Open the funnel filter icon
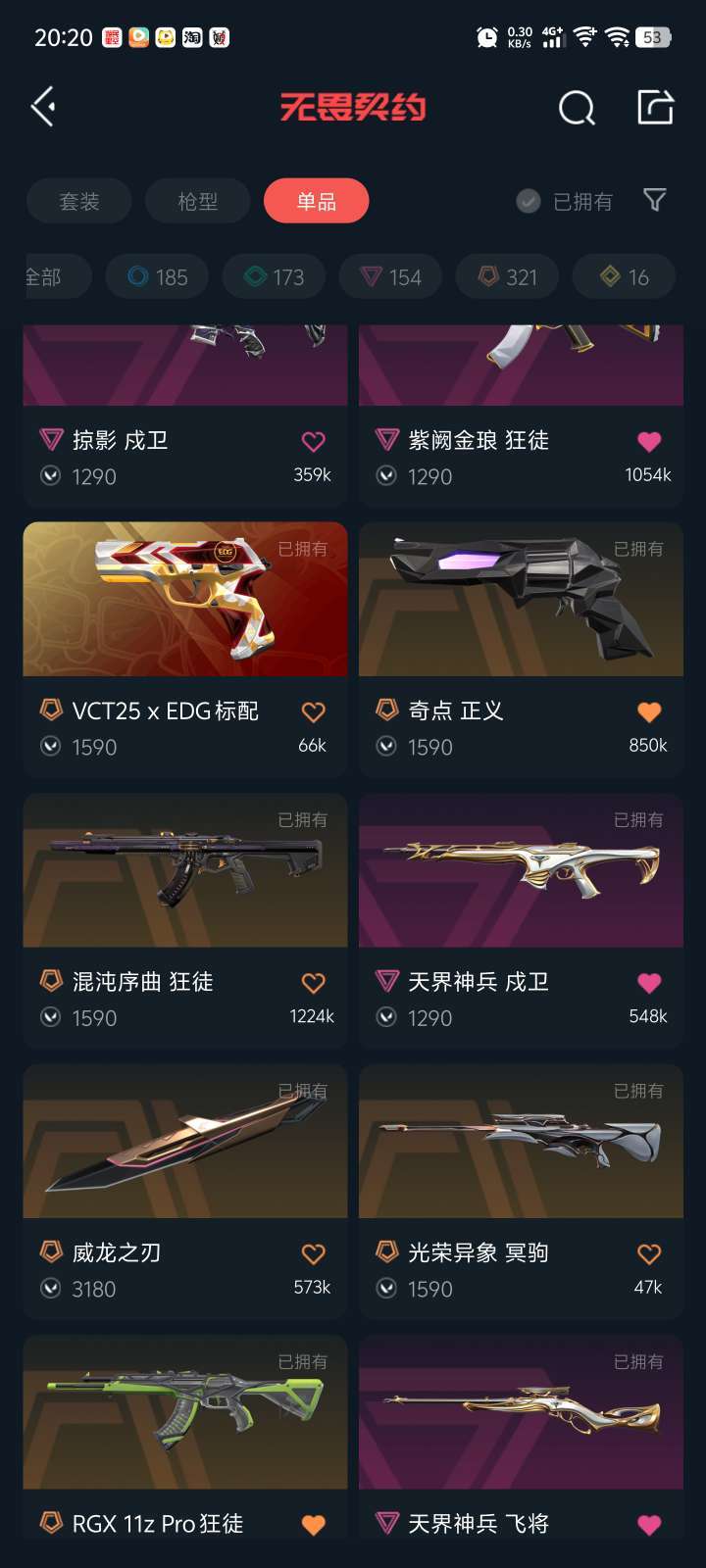Image resolution: width=706 pixels, height=1568 pixels. (x=655, y=200)
